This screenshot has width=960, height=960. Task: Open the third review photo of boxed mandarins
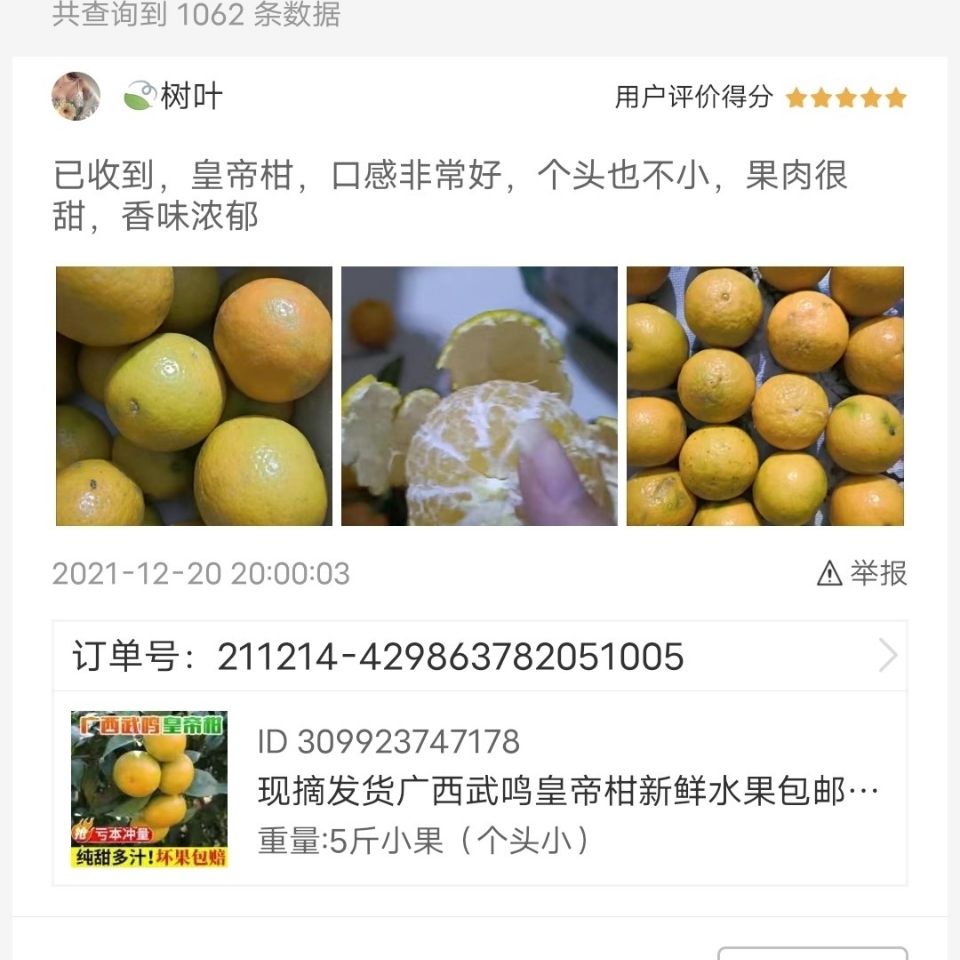pos(765,396)
